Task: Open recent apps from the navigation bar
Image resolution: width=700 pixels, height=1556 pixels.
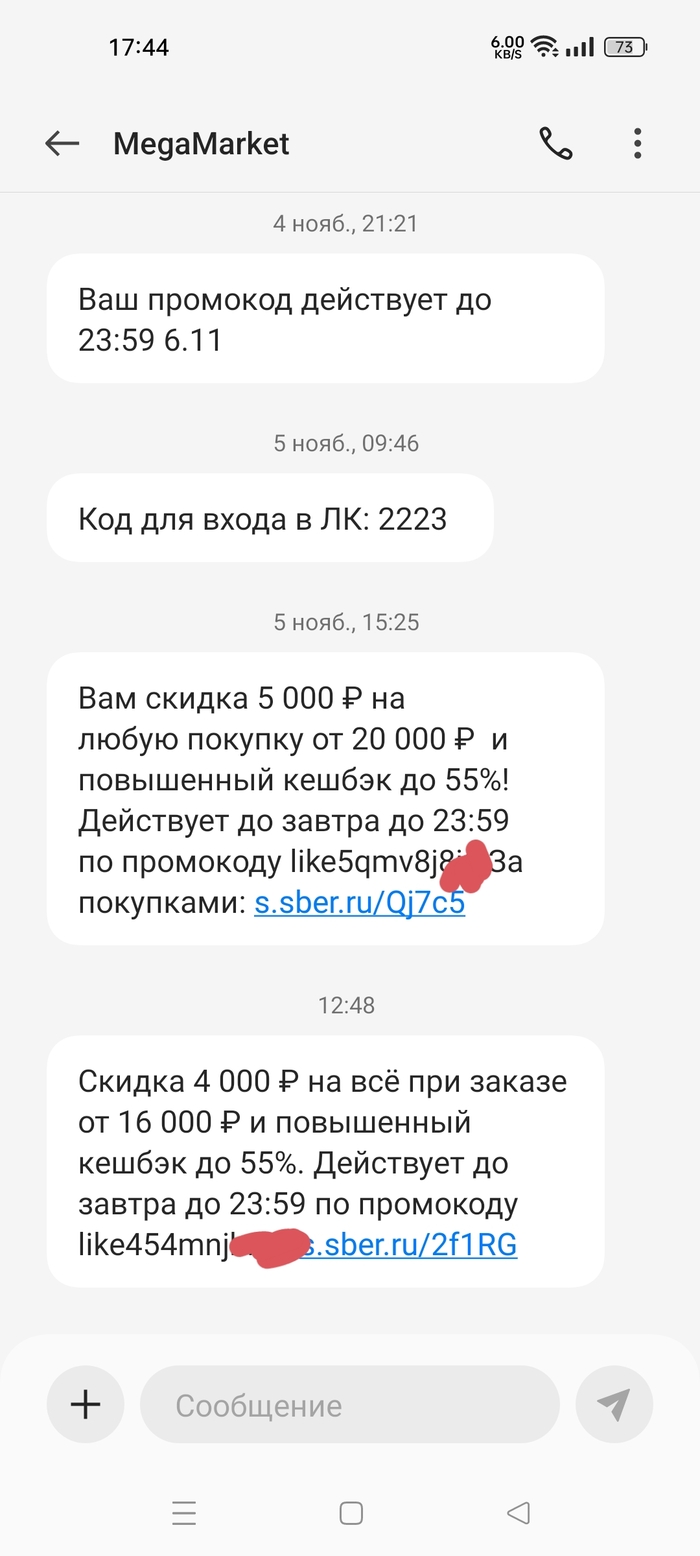Action: pos(184,1513)
